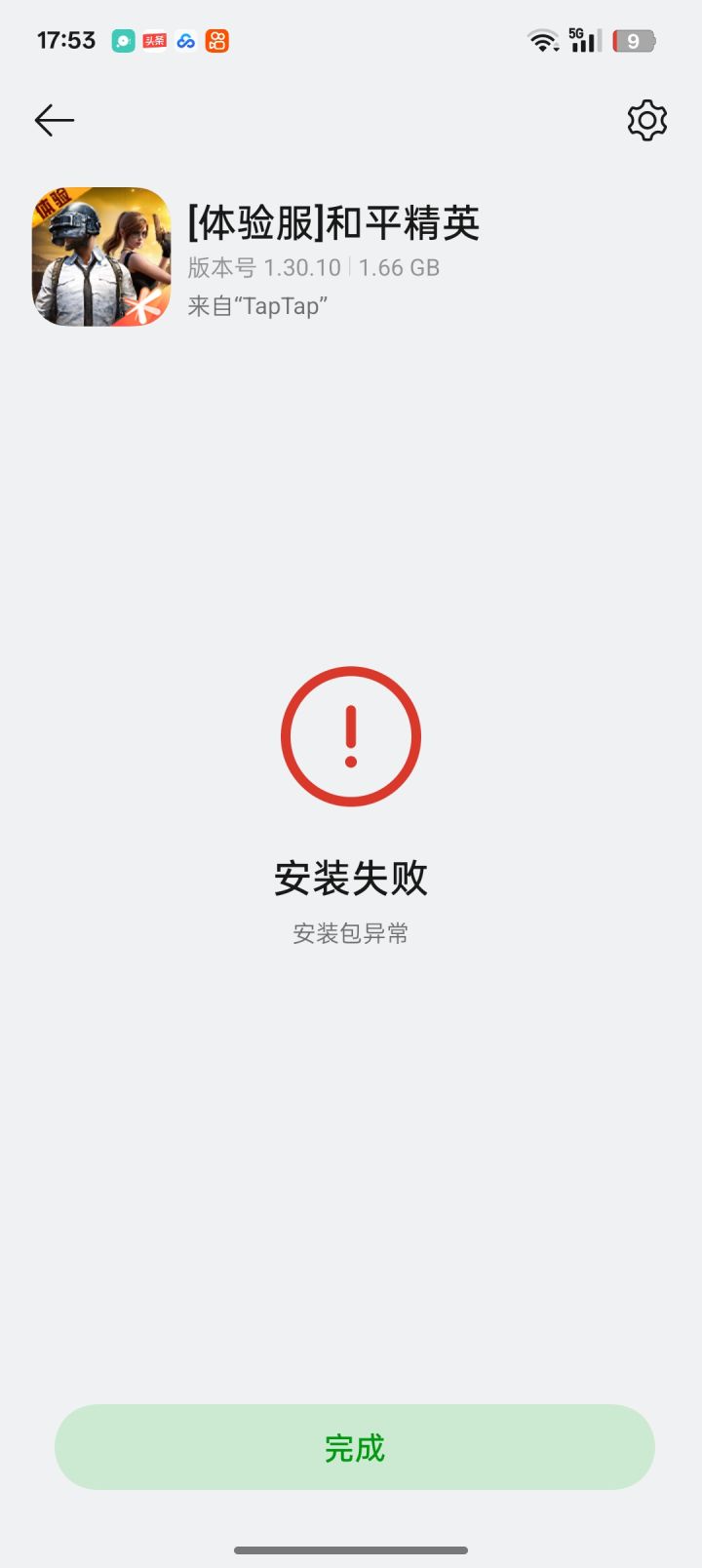Viewport: 702px width, 1568px height.
Task: Tap the clock showing 17:53
Action: click(64, 40)
